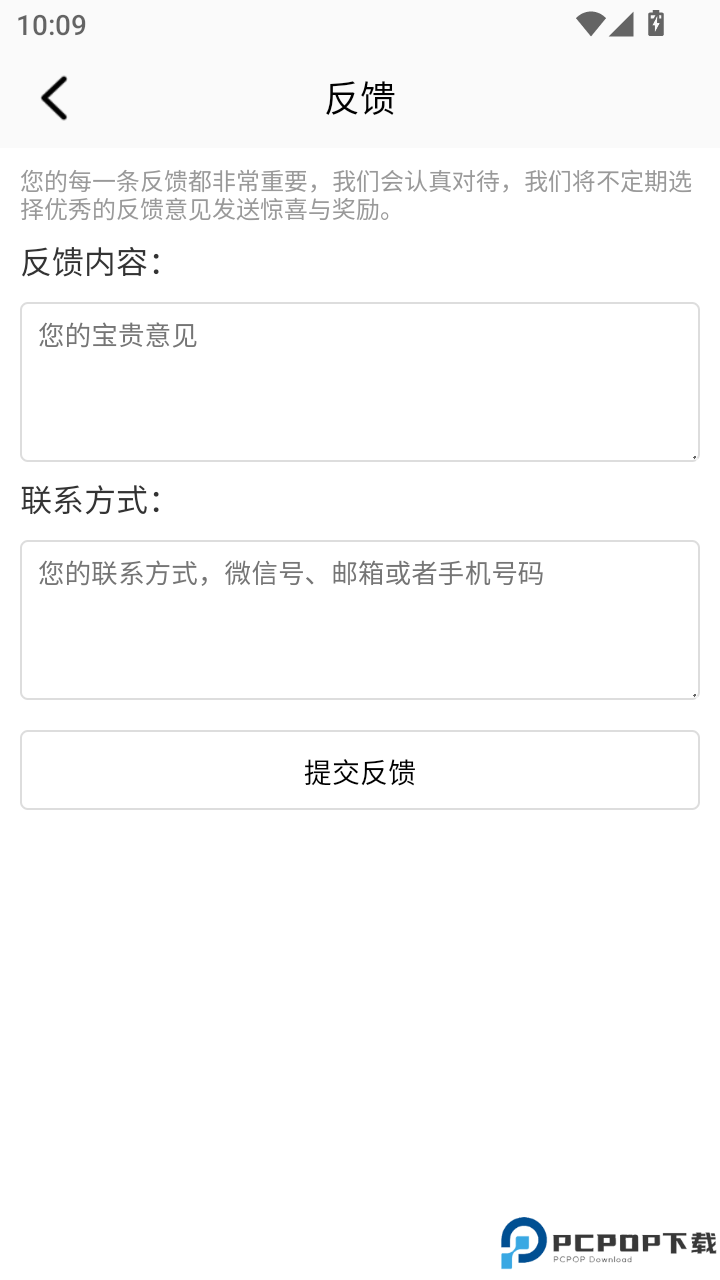720x1280 pixels.
Task: Tap the battery level indicator
Action: [x=656, y=23]
